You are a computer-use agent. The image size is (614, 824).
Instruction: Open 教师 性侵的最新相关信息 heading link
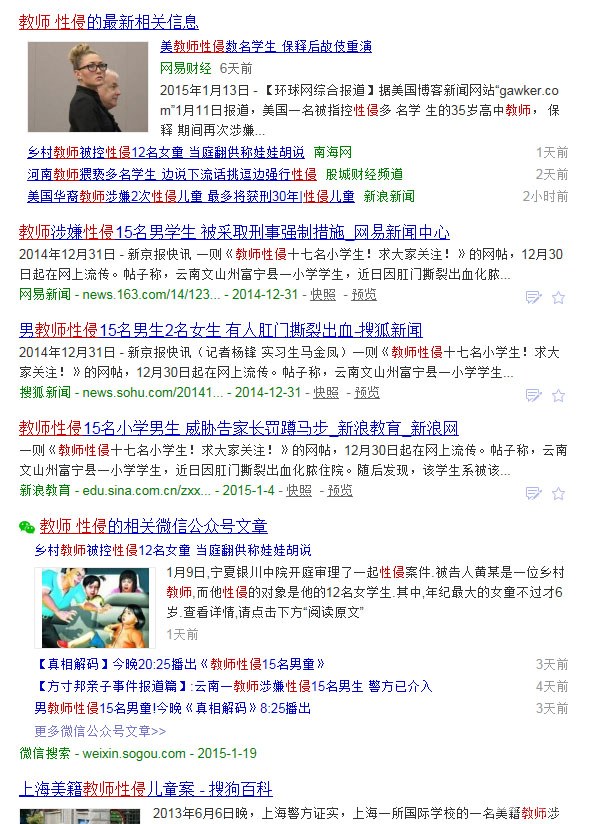click(x=109, y=21)
